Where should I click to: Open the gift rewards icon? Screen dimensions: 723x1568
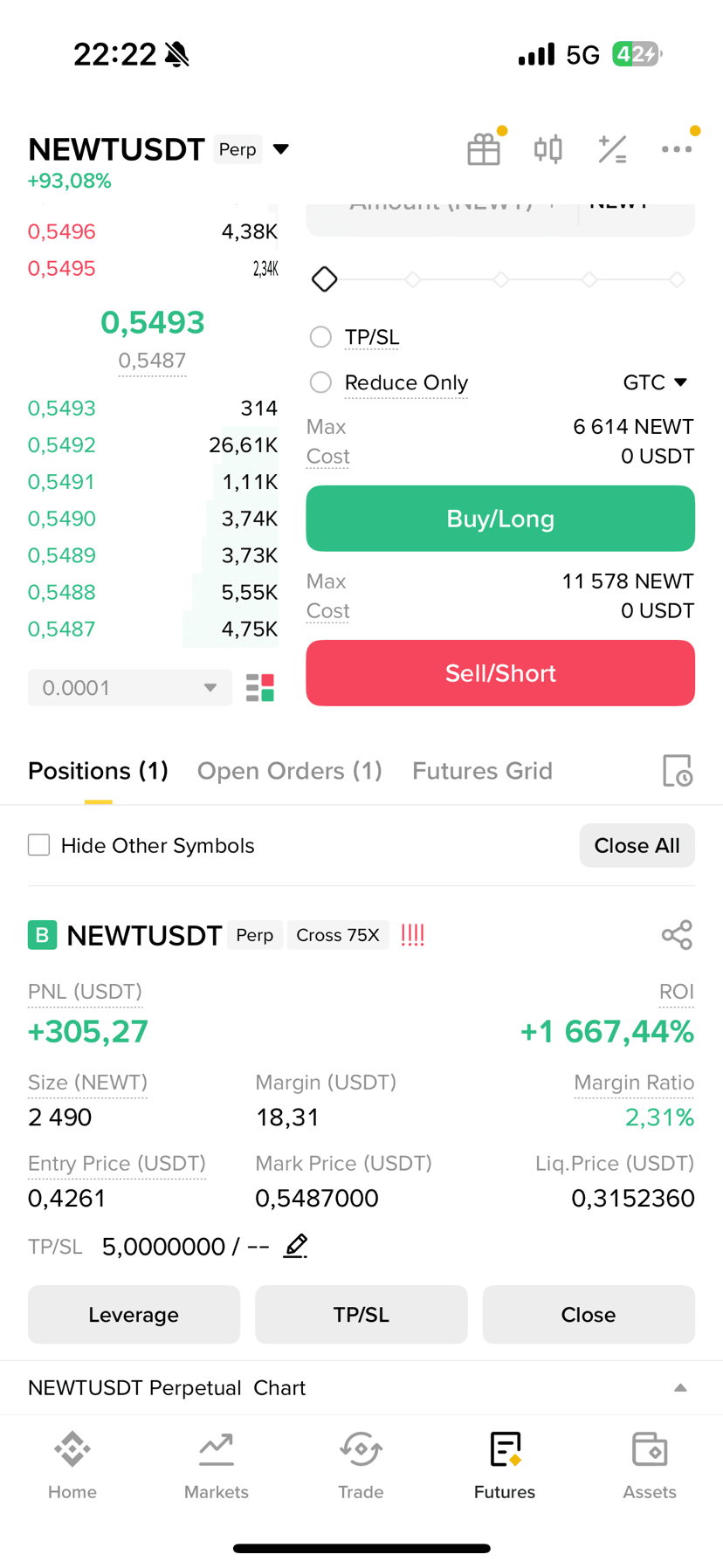tap(484, 149)
